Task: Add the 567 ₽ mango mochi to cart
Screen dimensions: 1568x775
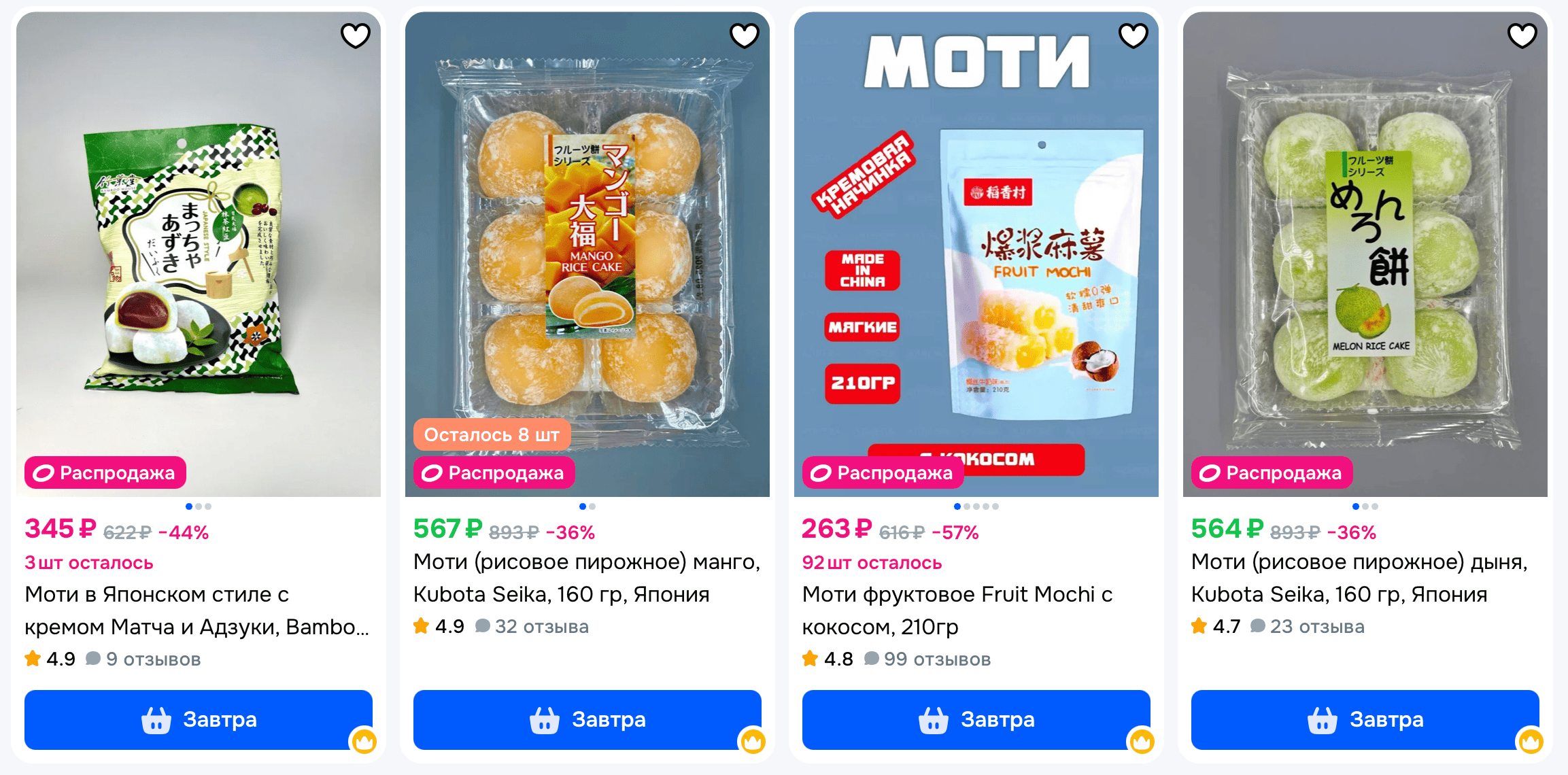Action: [587, 719]
